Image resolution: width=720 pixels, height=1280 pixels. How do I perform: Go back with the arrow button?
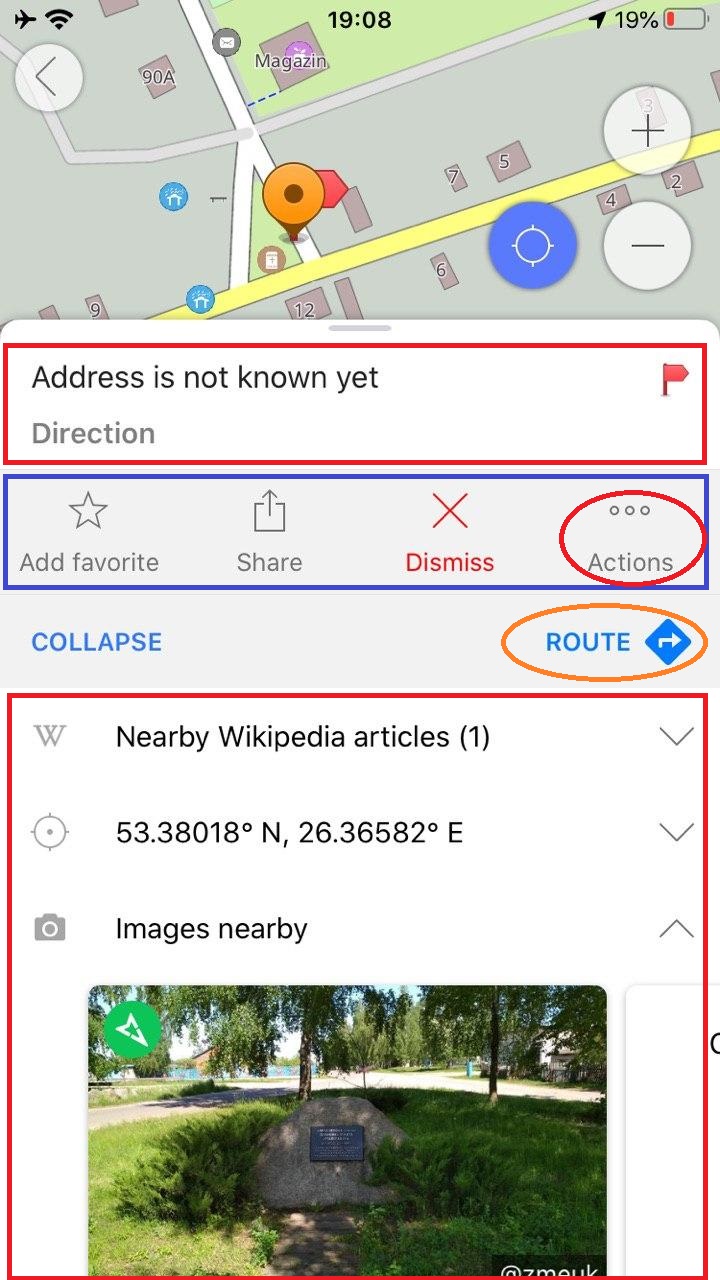pos(48,78)
